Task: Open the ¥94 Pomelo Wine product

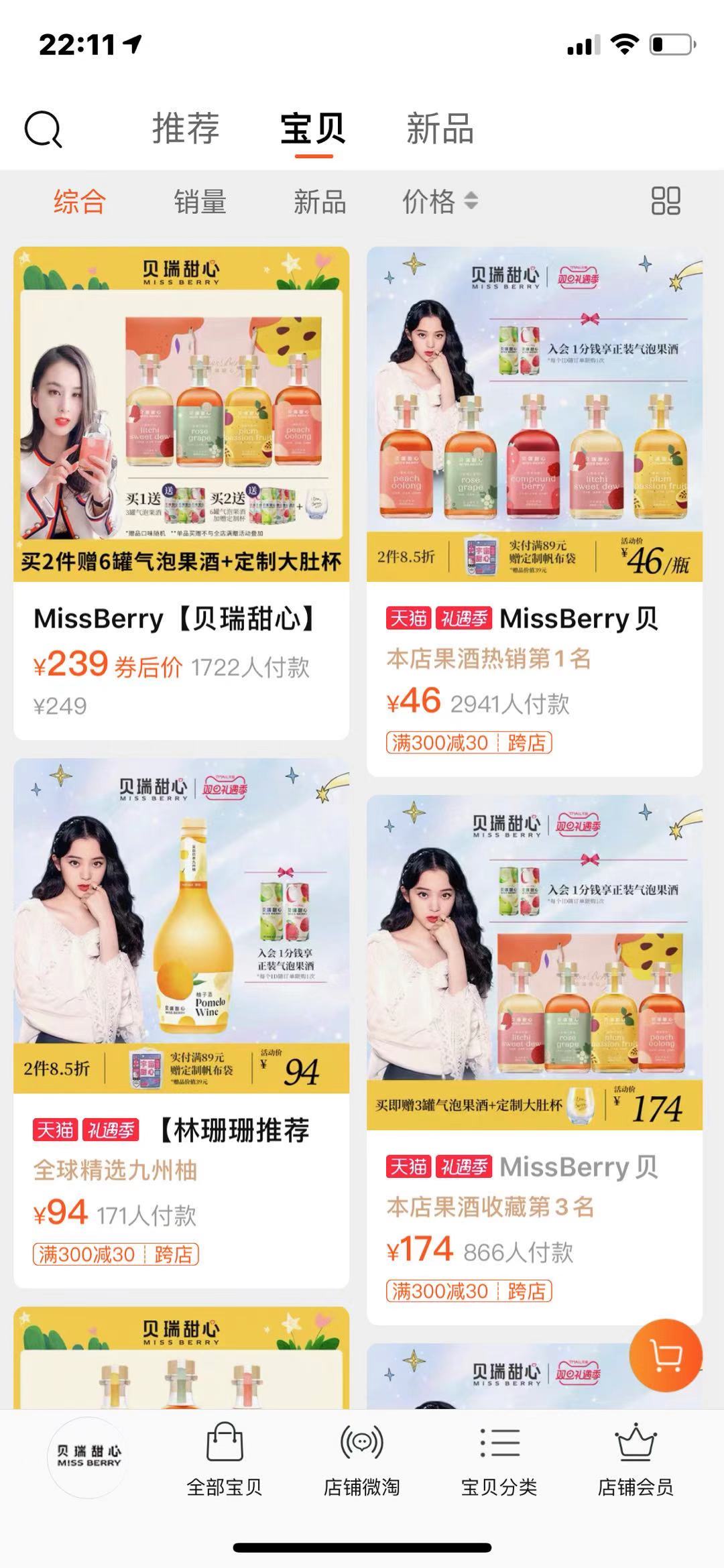Action: 181,1023
